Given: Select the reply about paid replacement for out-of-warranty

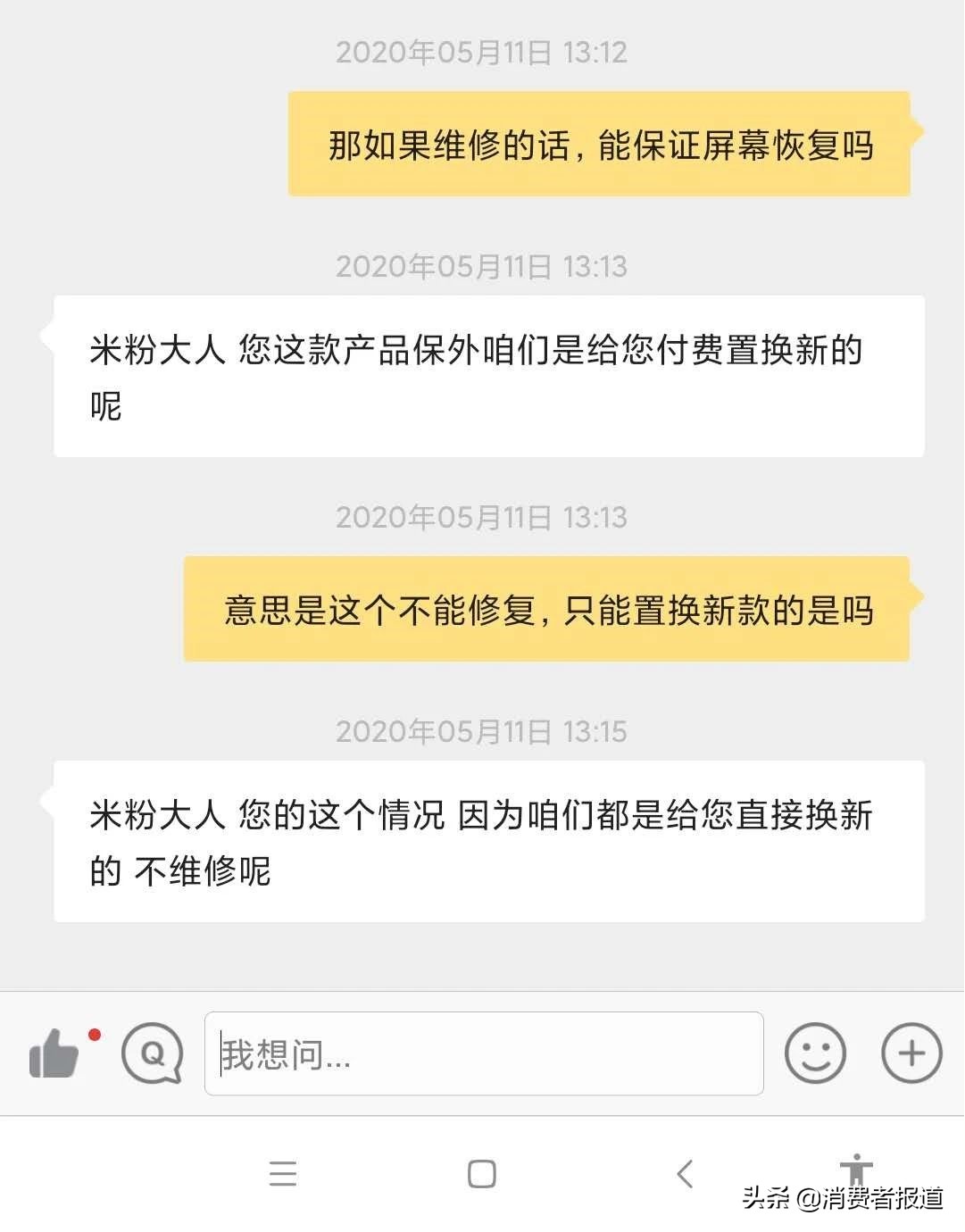Looking at the screenshot, I should click(487, 375).
